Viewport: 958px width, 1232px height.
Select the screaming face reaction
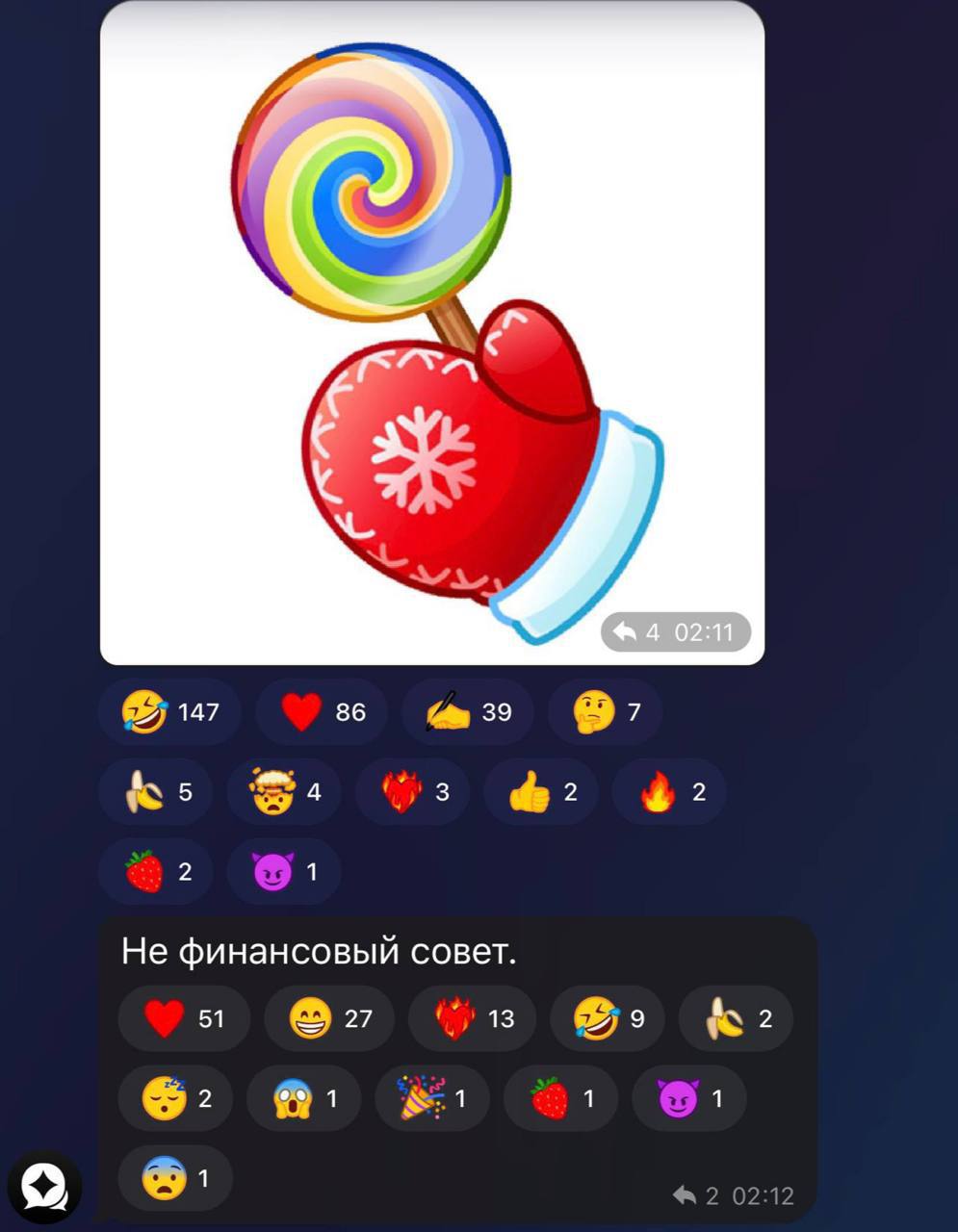[303, 1098]
